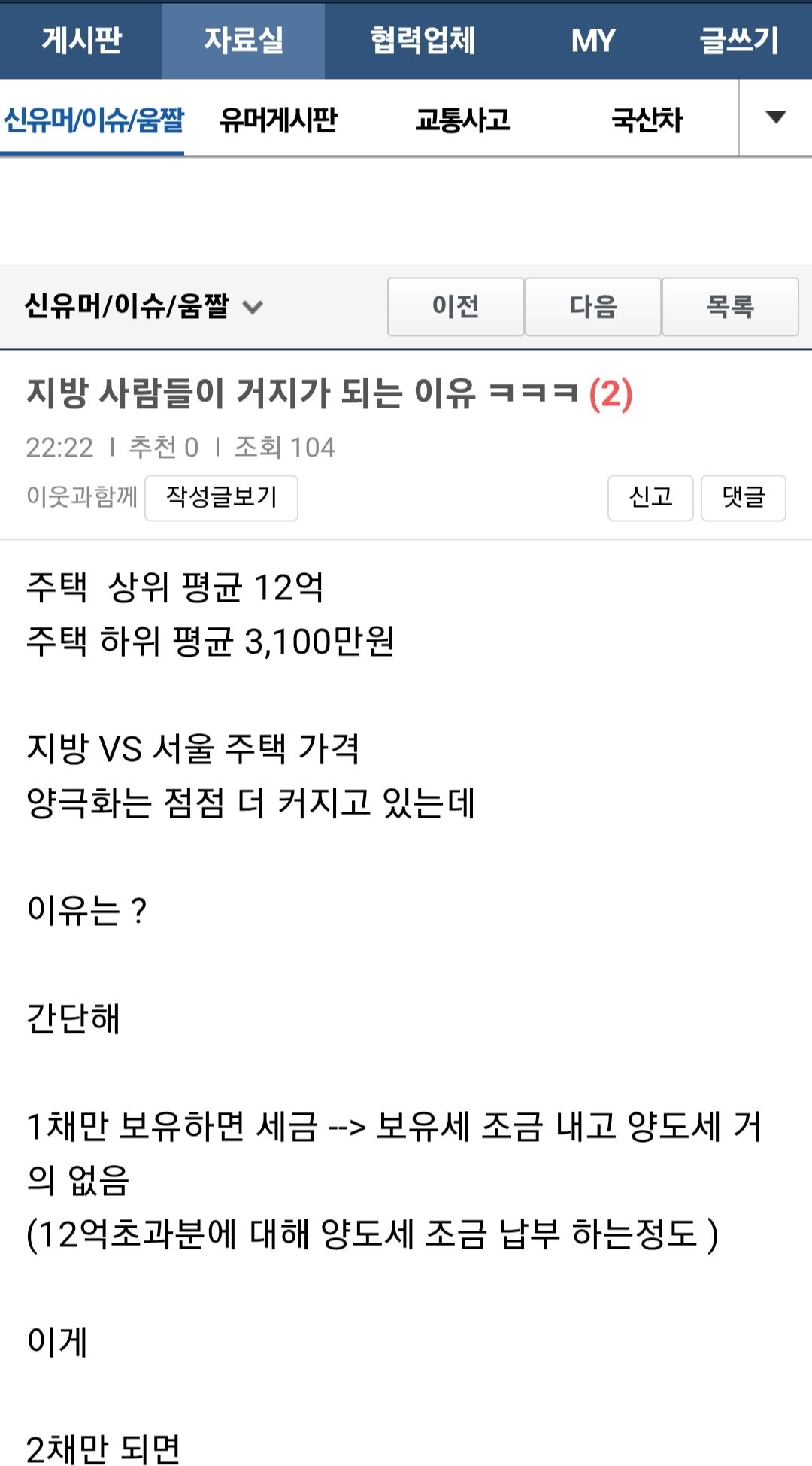View the author's posts with 작성글보기
Viewport: 812px width, 1466px height.
pos(221,498)
